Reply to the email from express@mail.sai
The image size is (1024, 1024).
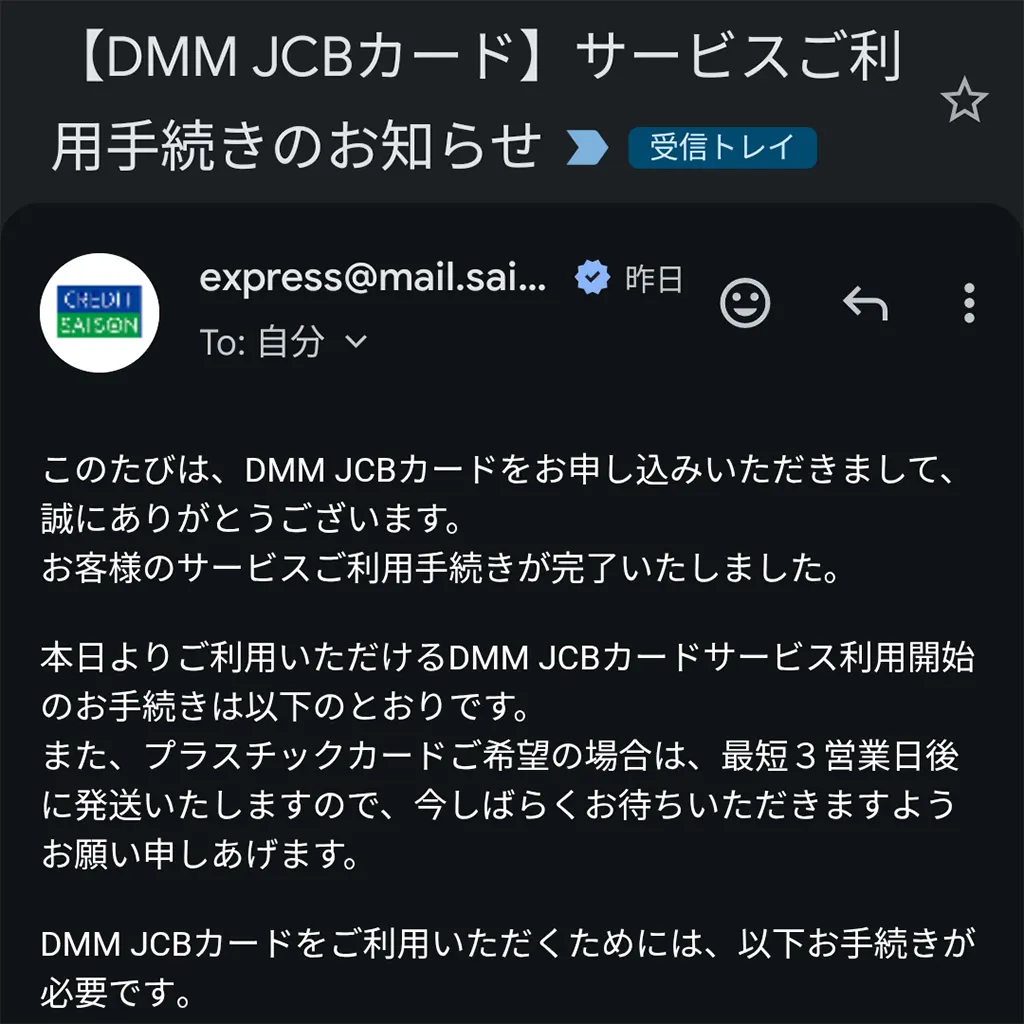866,303
